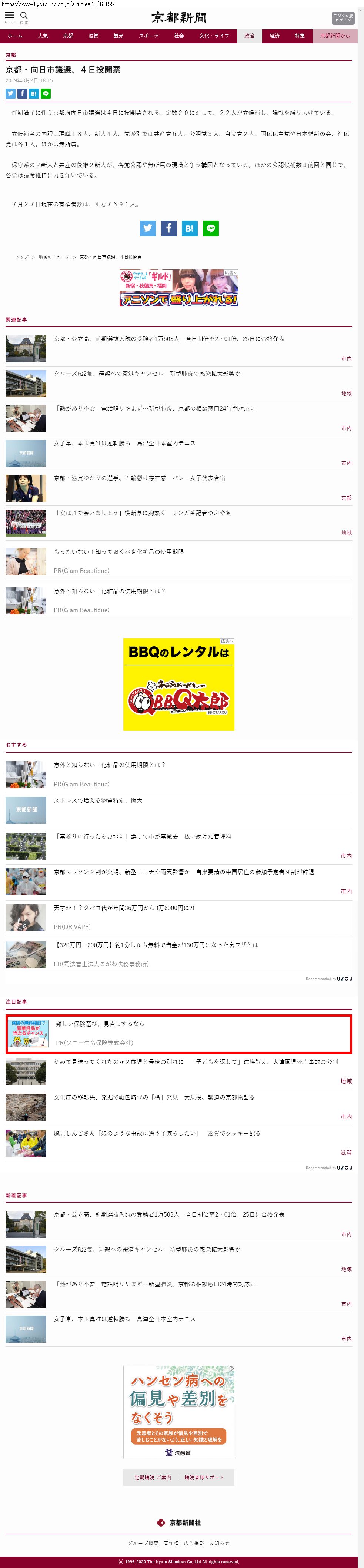Share via the large Facebook button
This screenshot has height=1568, width=364.
(168, 228)
